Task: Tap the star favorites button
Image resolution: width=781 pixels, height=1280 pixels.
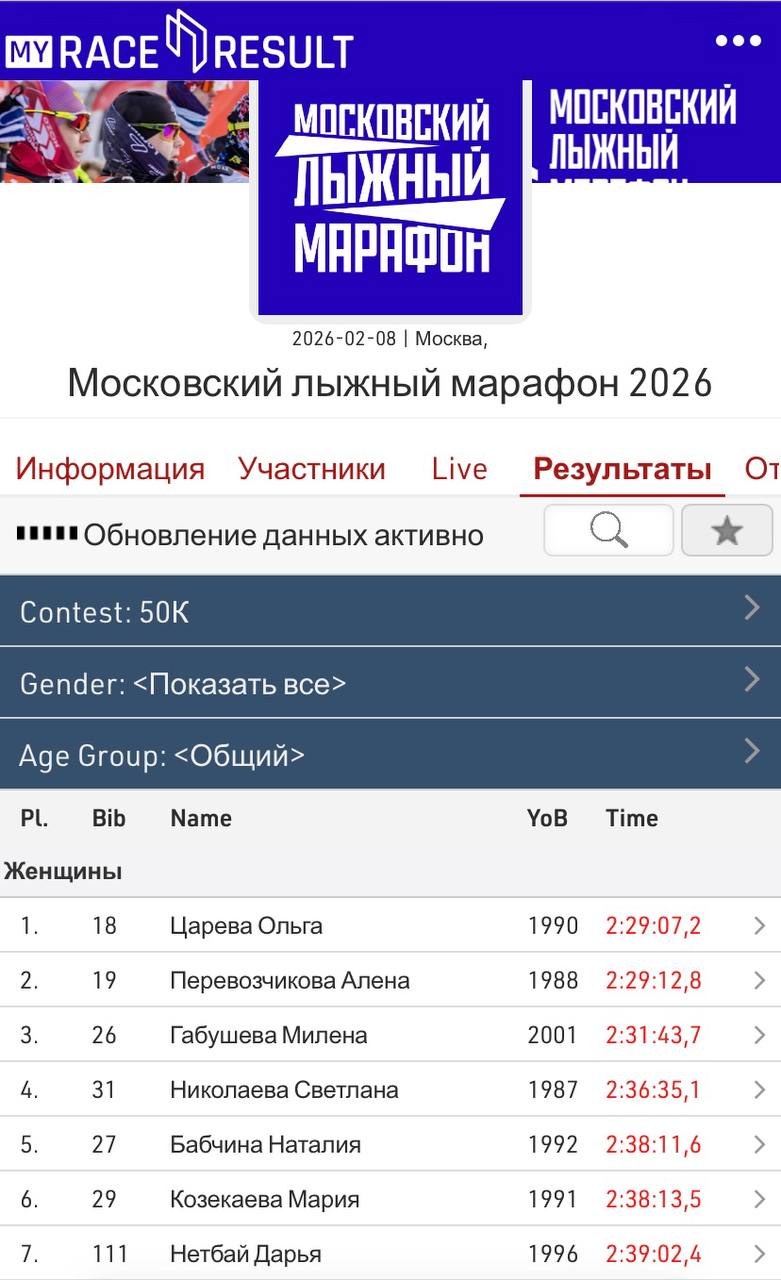Action: coord(727,531)
